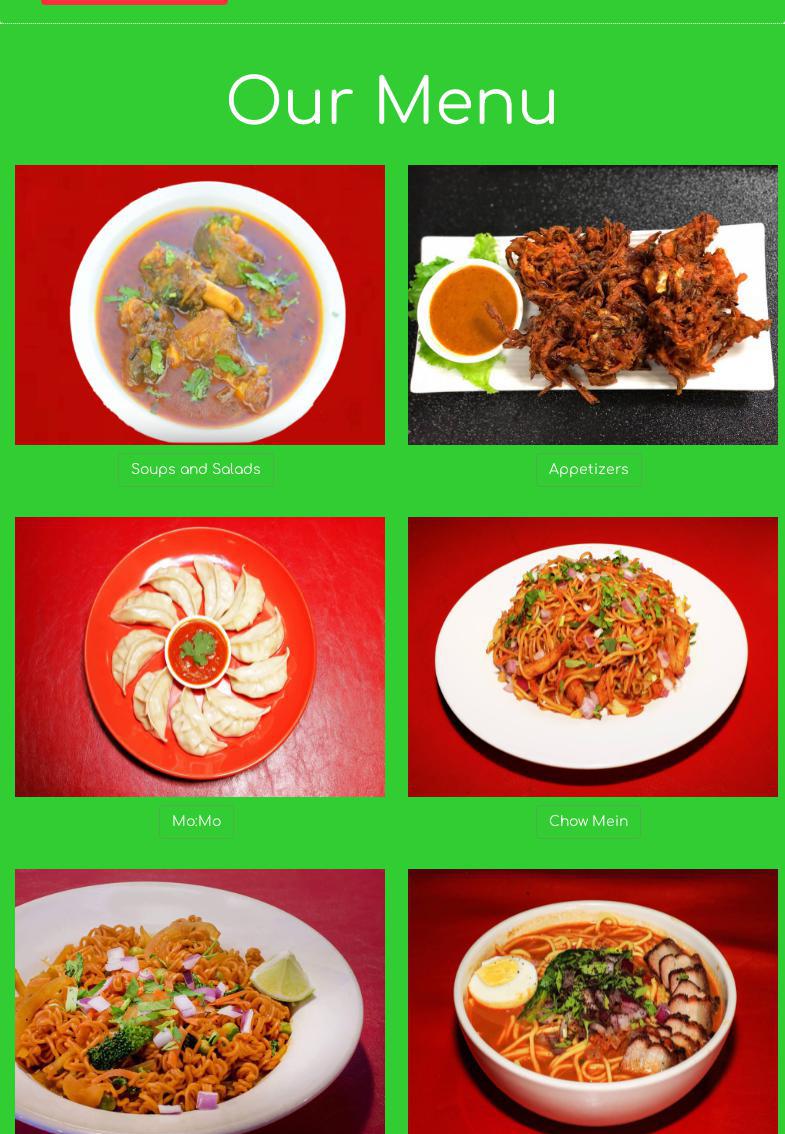Choose the Chow Mein category button
785x1134 pixels.
tap(589, 821)
